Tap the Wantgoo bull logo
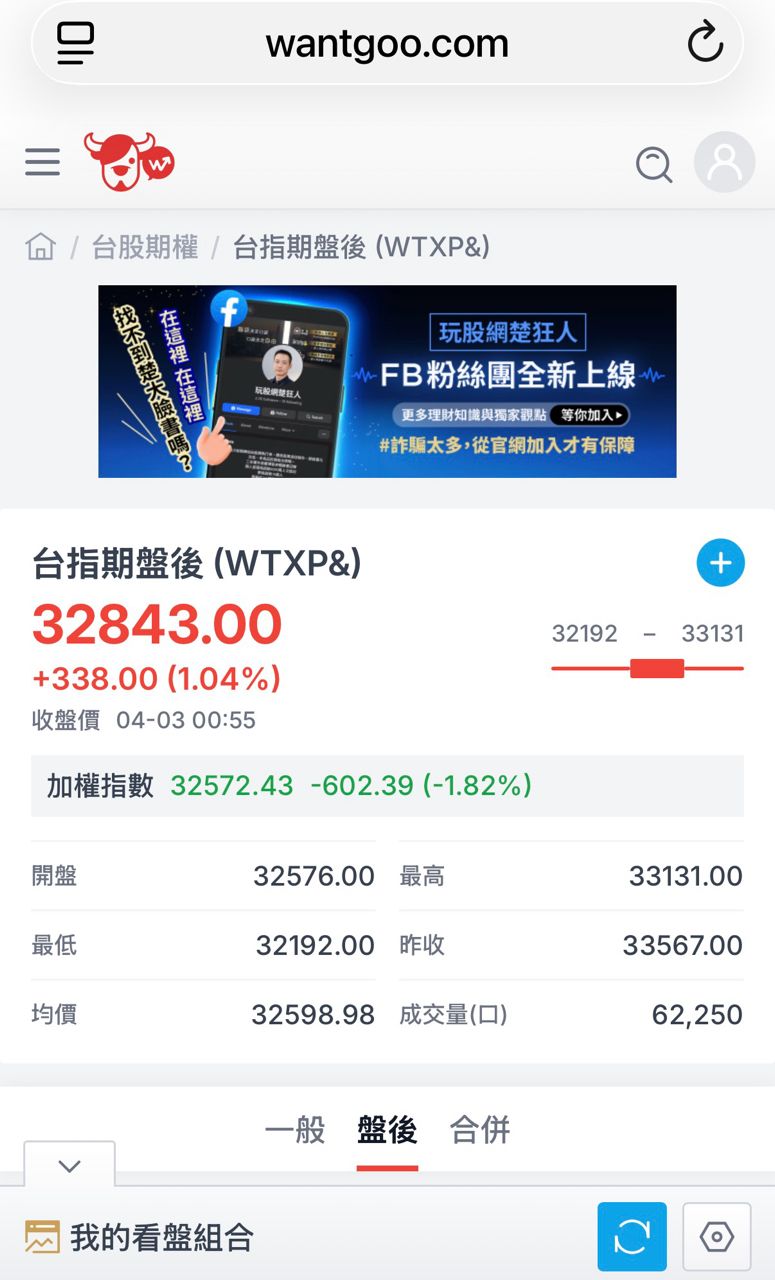The width and height of the screenshot is (775, 1280). pos(128,161)
